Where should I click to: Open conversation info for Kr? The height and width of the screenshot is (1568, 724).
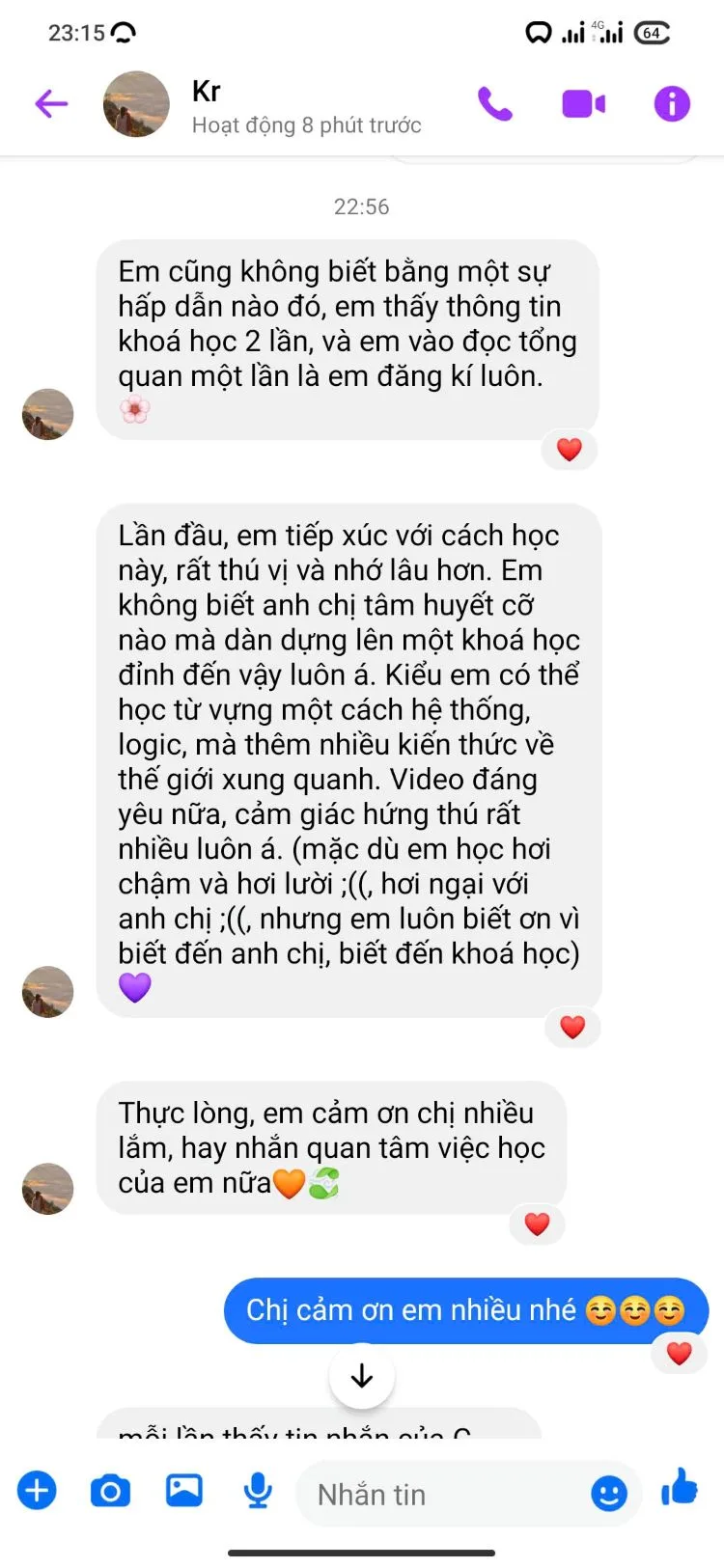672,103
